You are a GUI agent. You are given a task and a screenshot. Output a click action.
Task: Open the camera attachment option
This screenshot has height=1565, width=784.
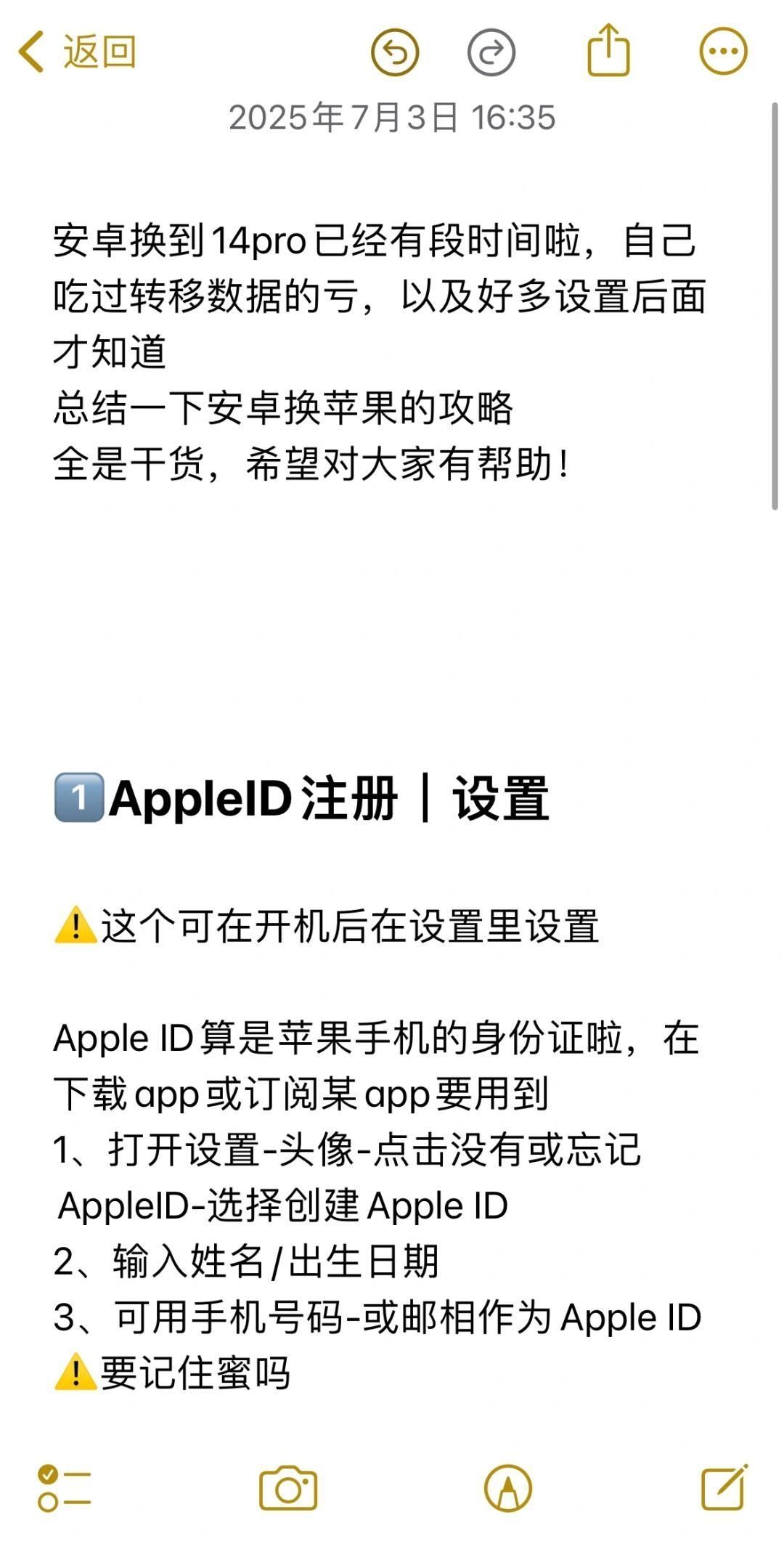[x=288, y=1489]
